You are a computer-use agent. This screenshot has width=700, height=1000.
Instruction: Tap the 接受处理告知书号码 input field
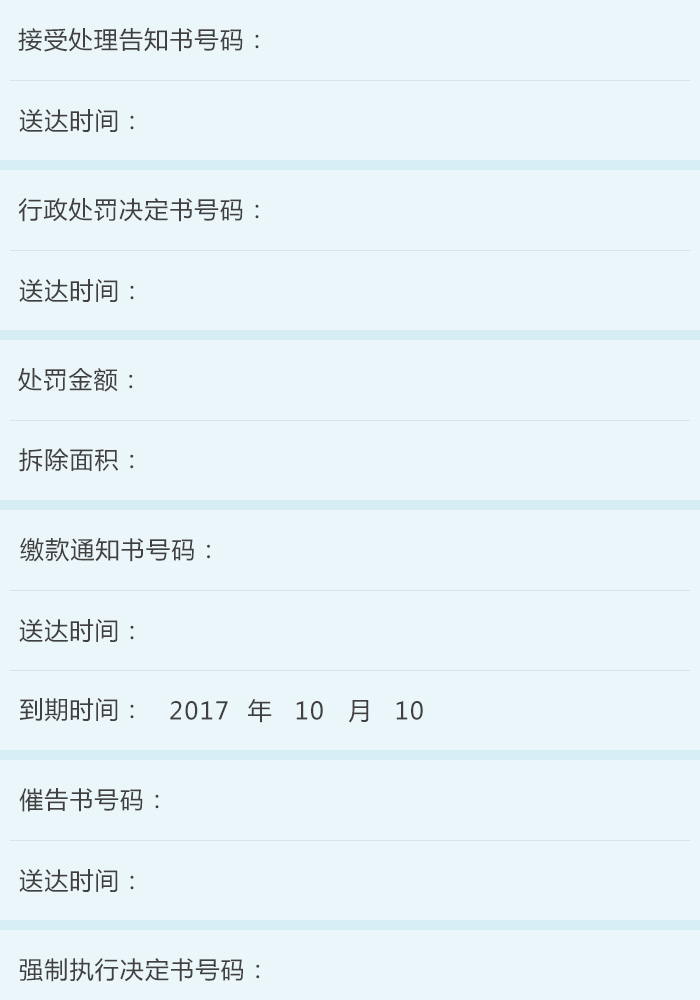[470, 40]
